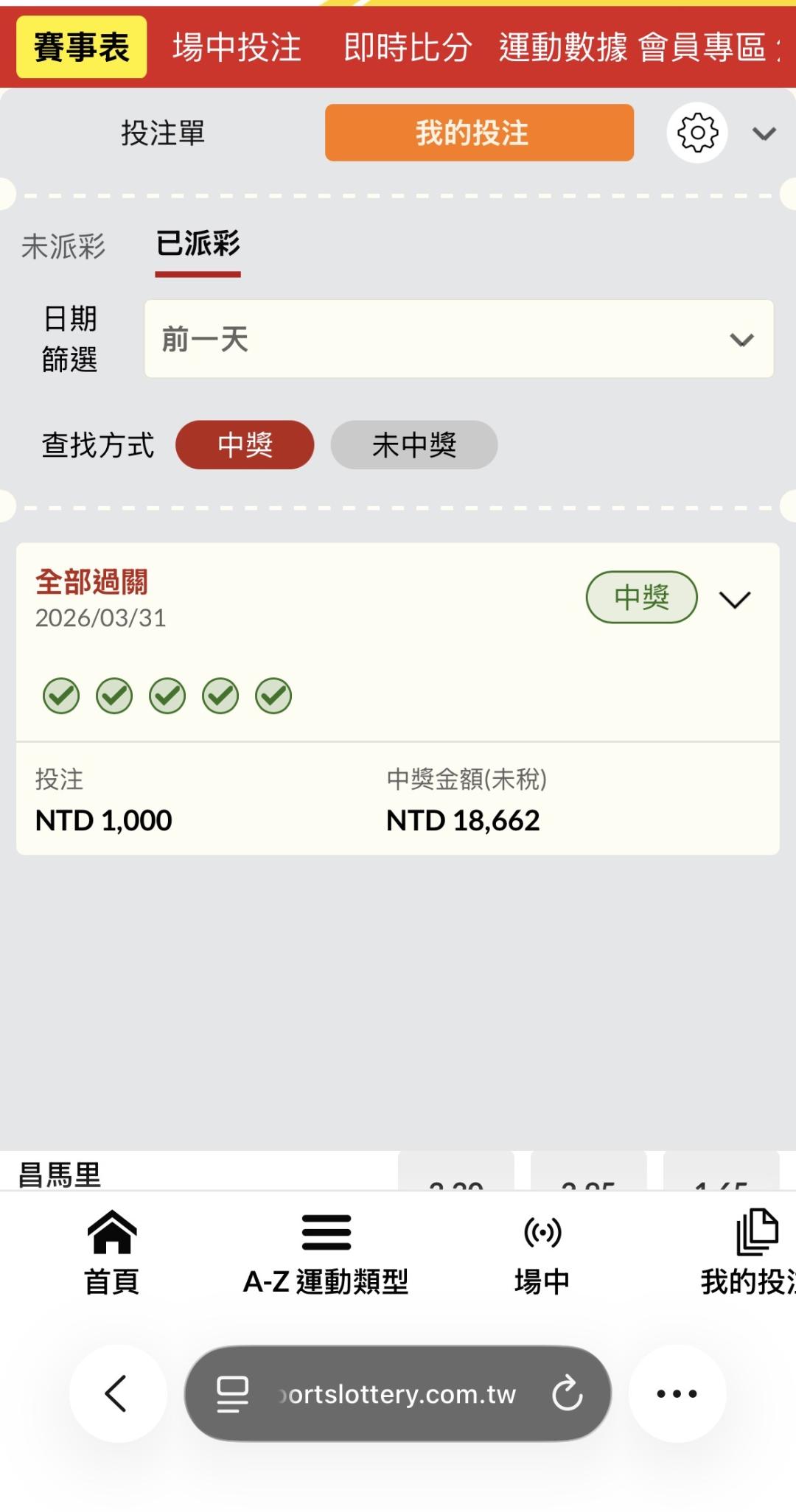
Task: Select the 我的投注 tab
Action: (479, 133)
